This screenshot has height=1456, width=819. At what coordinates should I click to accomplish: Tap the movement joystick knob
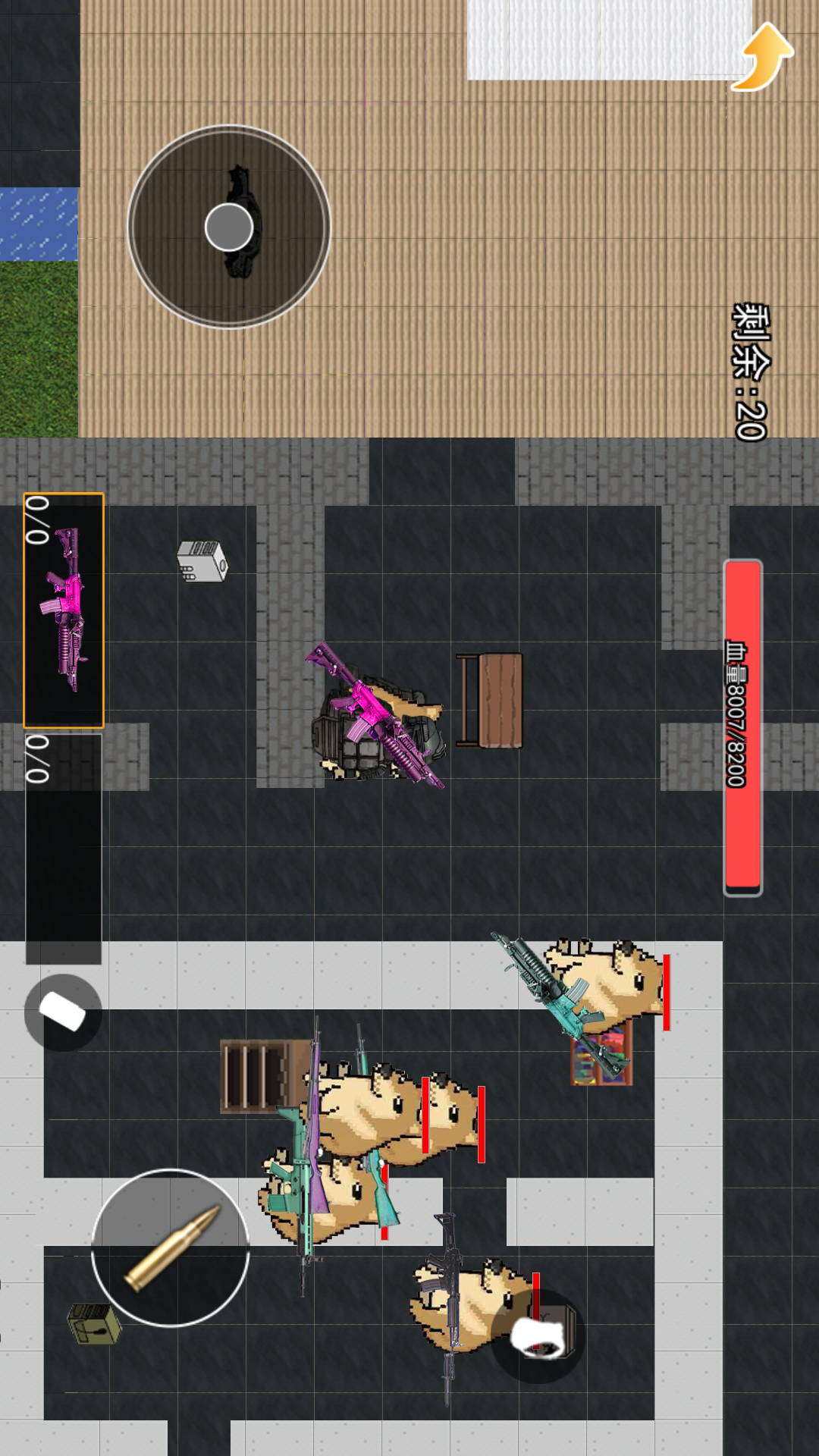pos(229,227)
